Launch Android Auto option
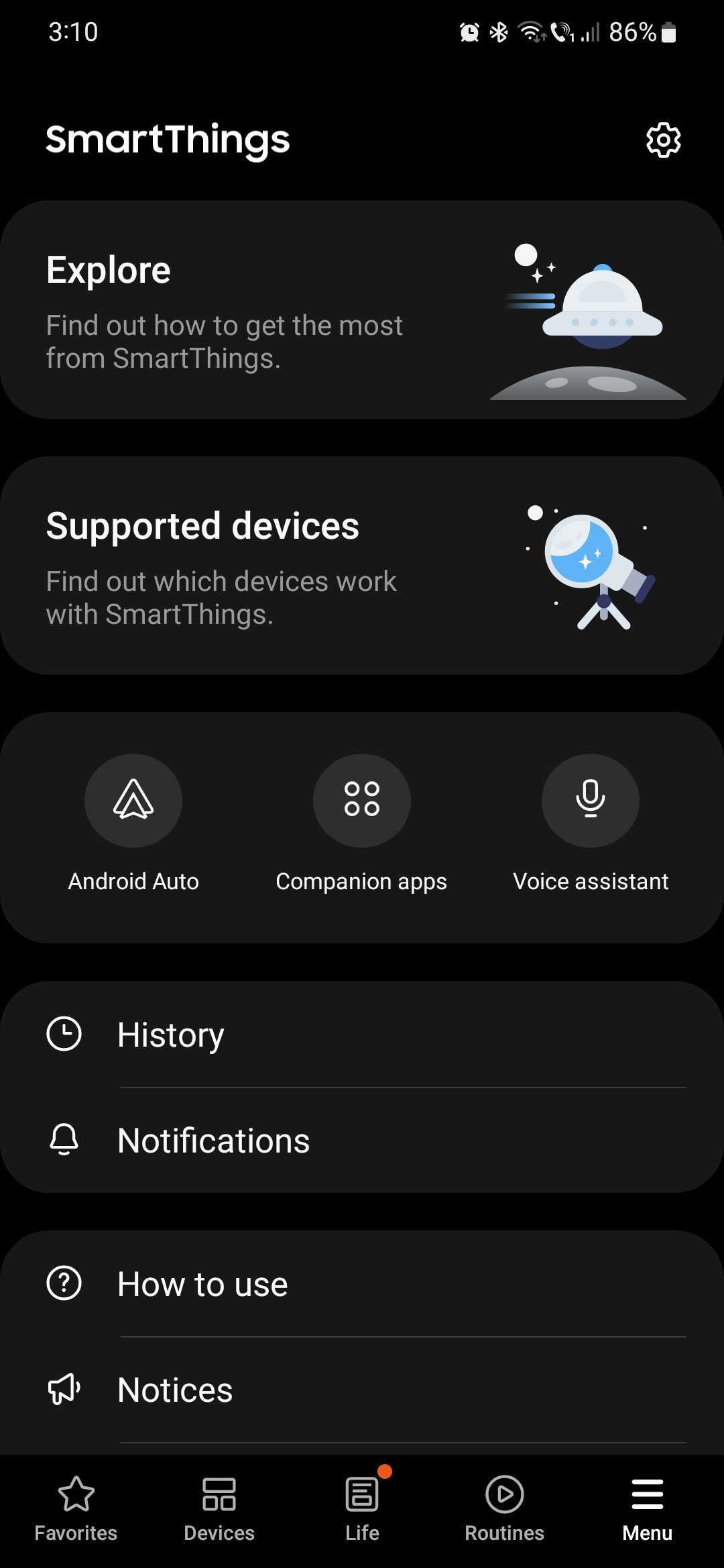Image resolution: width=724 pixels, height=1568 pixels. (133, 801)
